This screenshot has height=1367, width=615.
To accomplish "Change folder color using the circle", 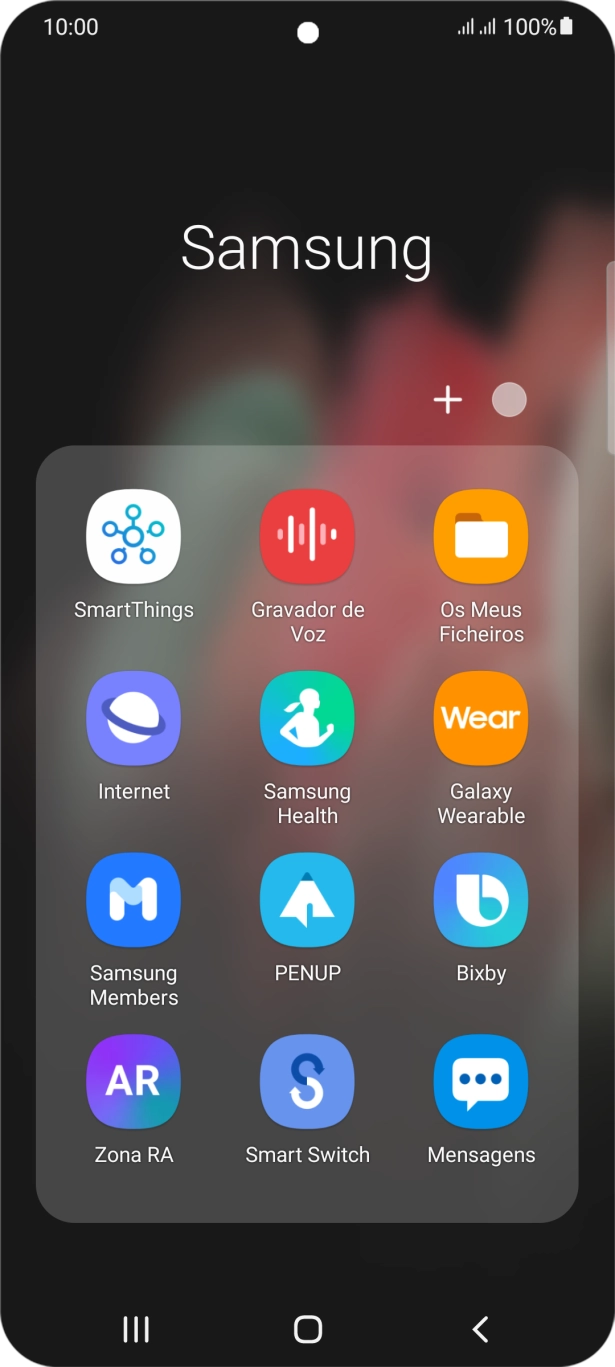I will coord(509,400).
